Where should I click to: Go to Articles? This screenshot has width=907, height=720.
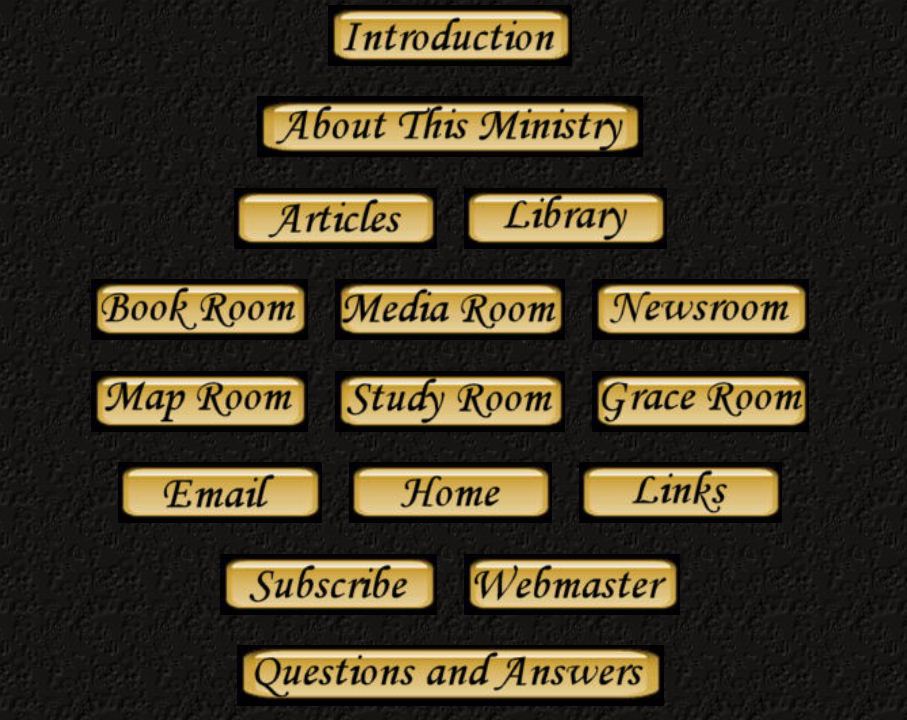[x=336, y=219]
